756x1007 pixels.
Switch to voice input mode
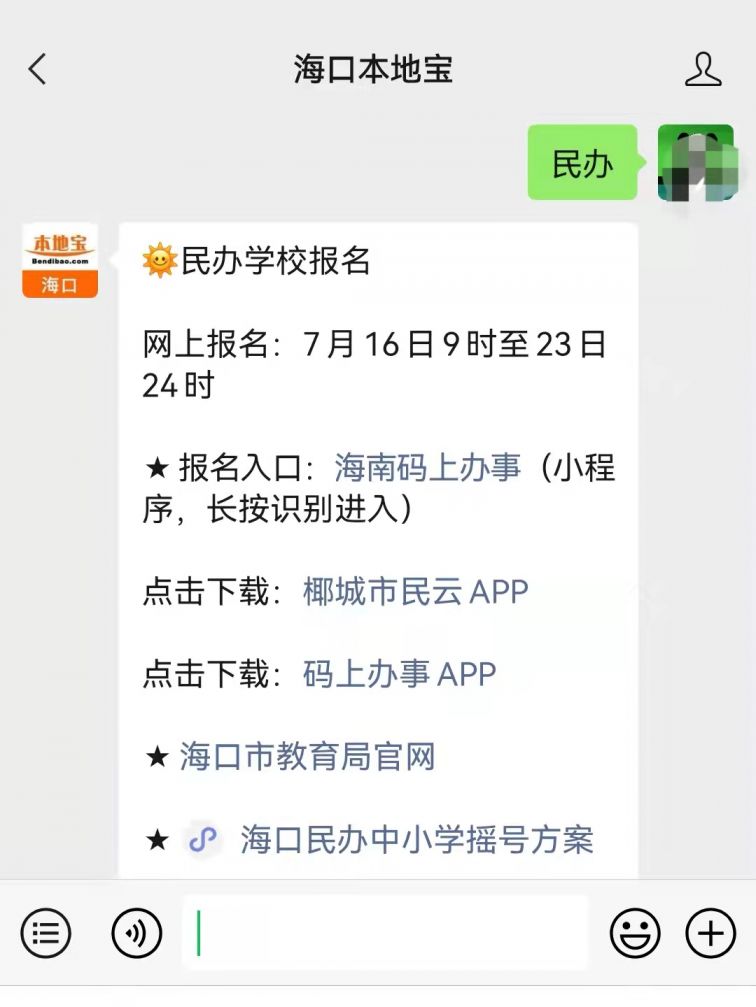click(136, 934)
